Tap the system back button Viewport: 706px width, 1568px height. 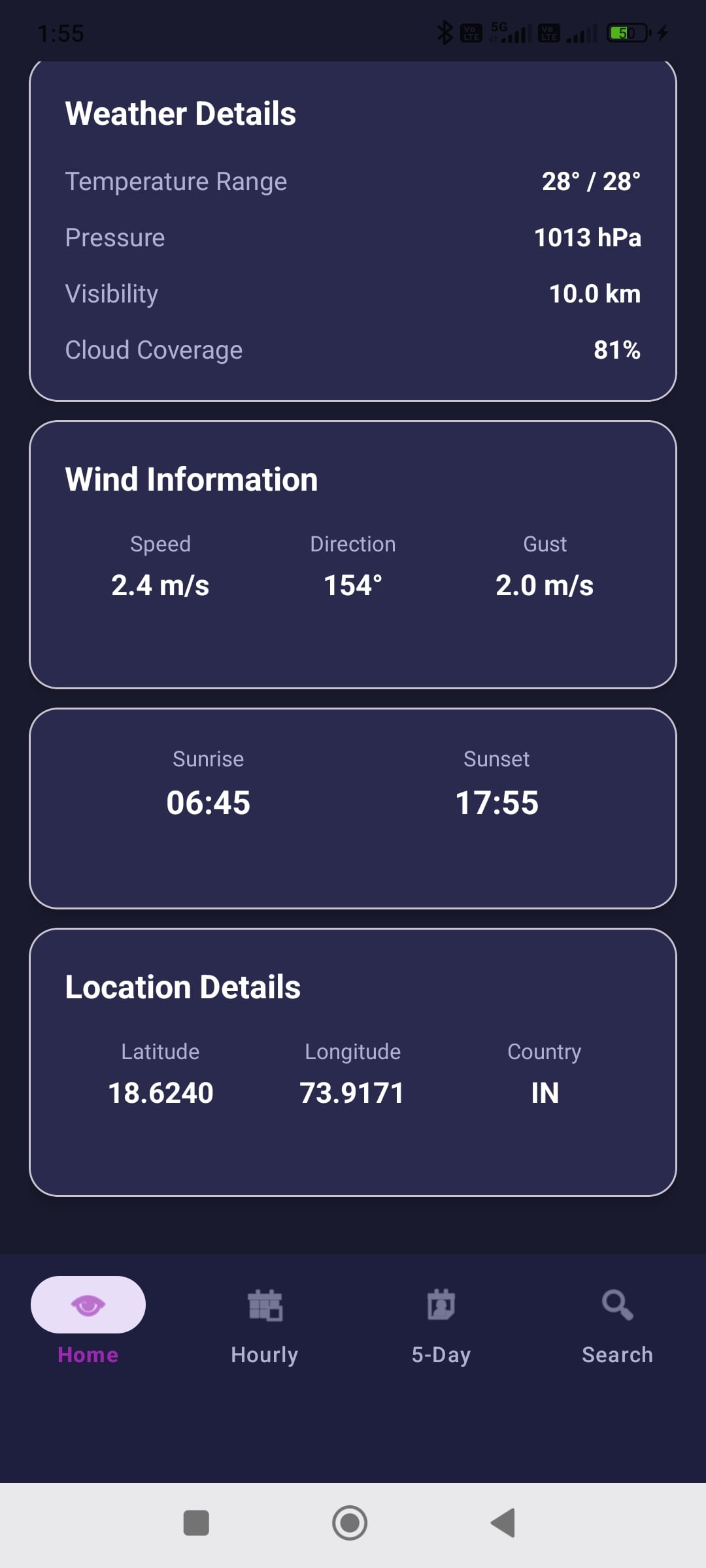[504, 1523]
